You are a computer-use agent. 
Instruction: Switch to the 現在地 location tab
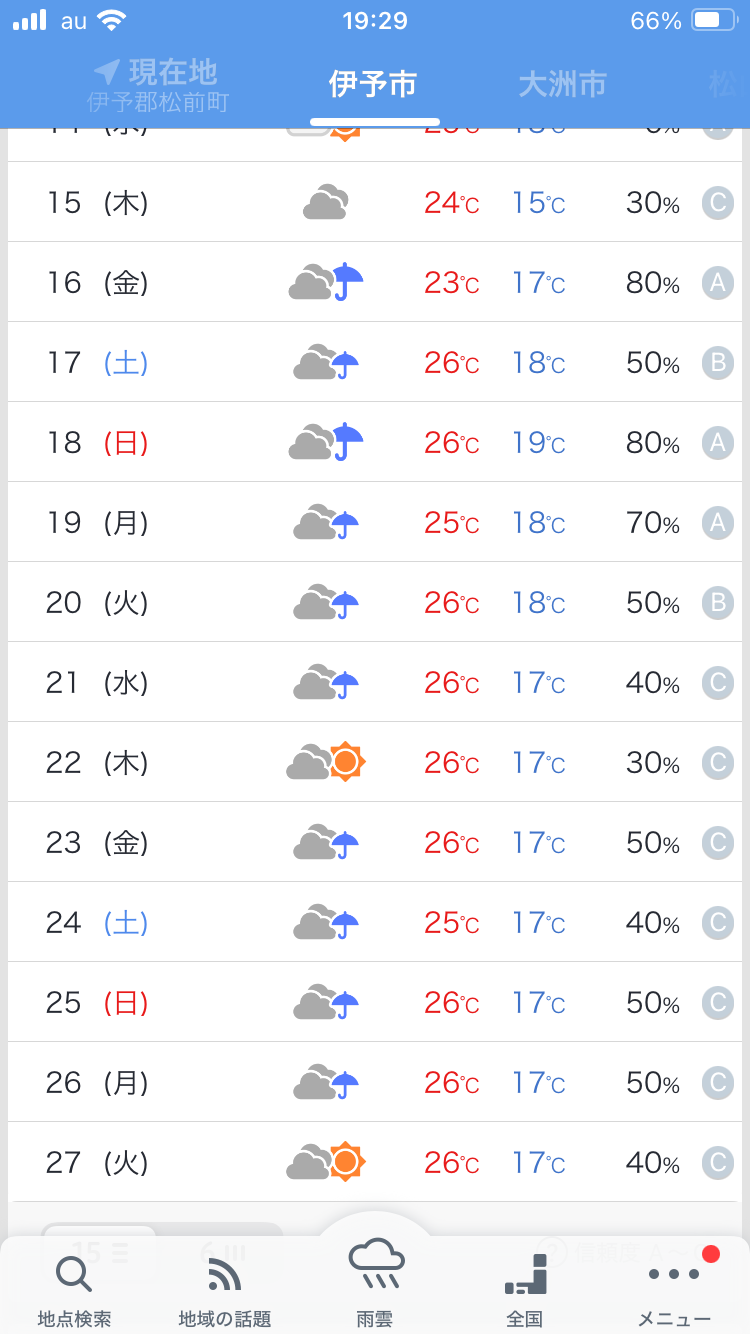pyautogui.click(x=158, y=85)
